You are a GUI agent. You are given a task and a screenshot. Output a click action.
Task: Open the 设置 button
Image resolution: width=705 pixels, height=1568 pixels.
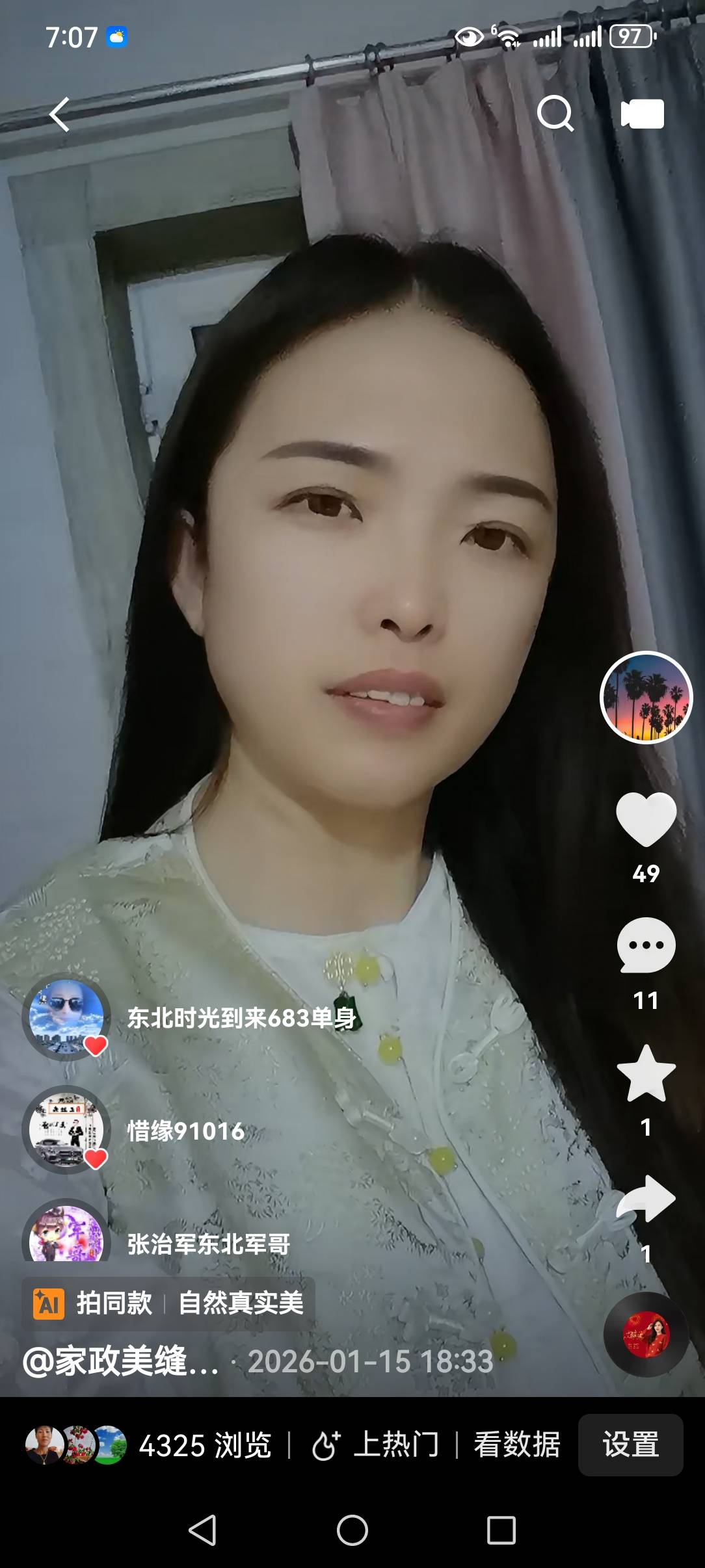pos(630,1445)
